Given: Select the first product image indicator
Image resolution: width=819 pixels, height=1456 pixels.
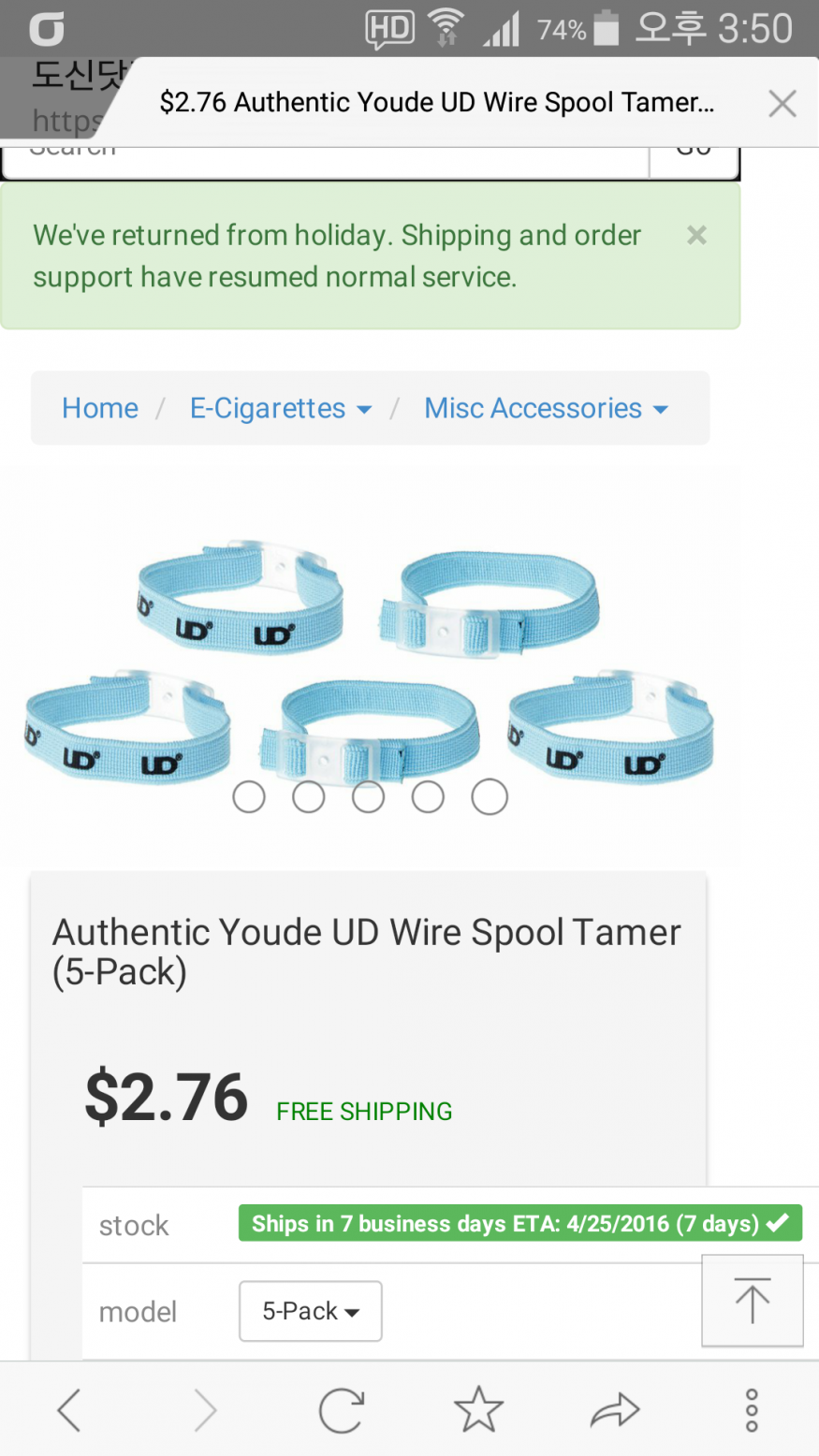Looking at the screenshot, I should 249,797.
